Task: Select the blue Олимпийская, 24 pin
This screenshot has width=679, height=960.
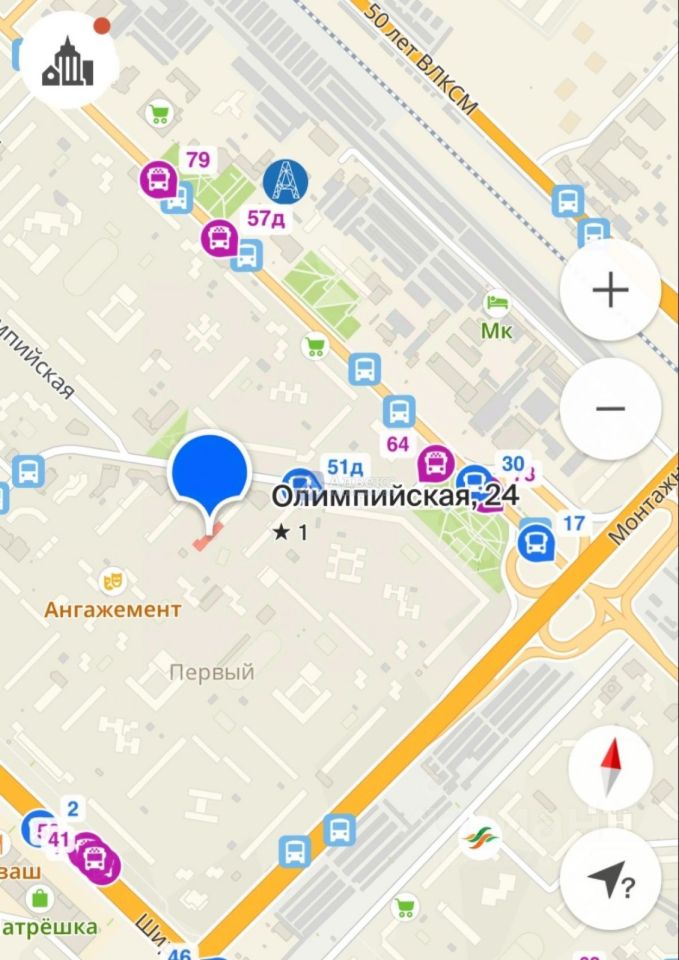Action: tap(210, 475)
